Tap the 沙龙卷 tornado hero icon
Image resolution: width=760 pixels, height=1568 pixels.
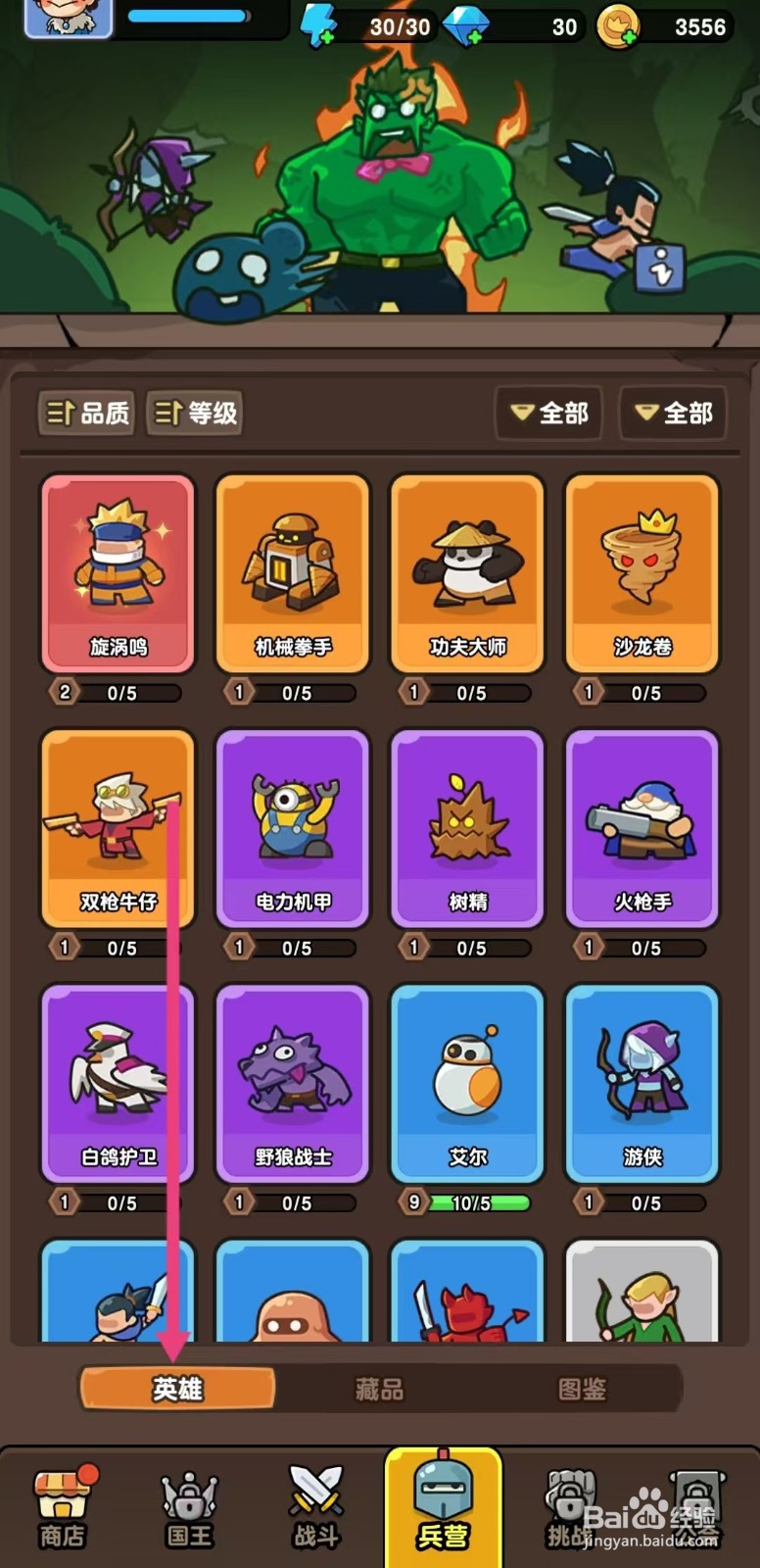click(641, 573)
